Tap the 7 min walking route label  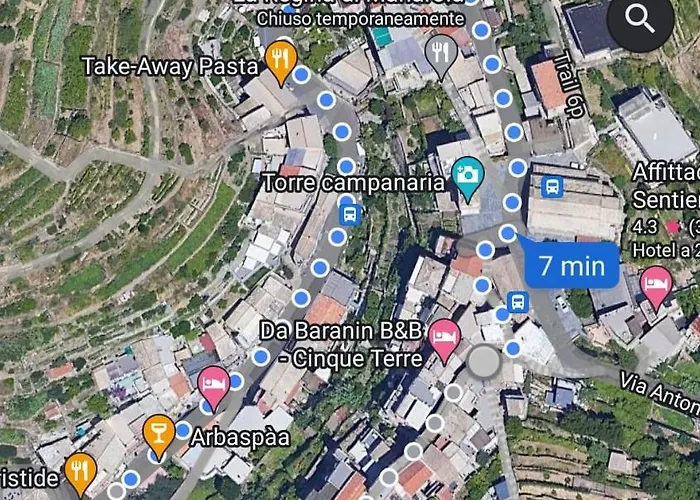(x=571, y=265)
